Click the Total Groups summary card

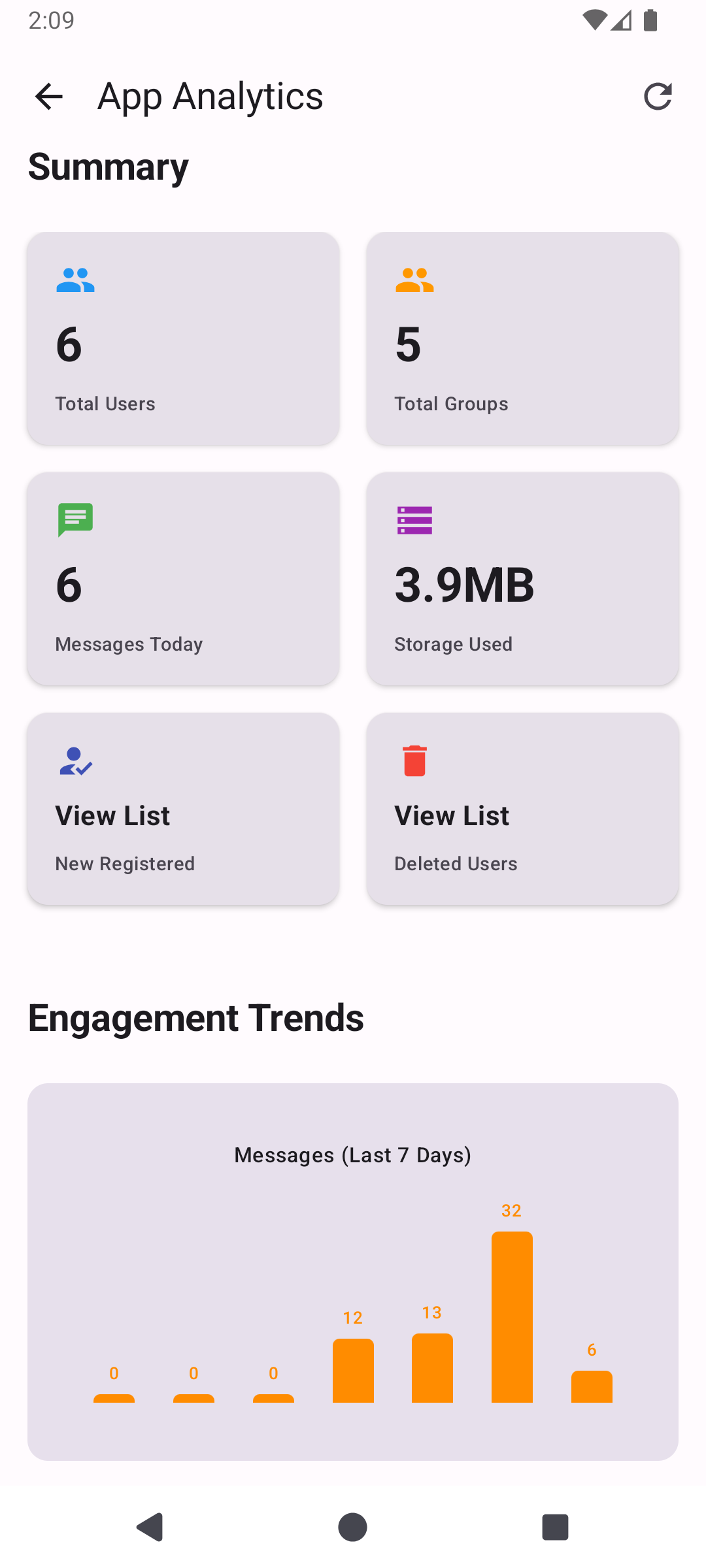(x=523, y=338)
